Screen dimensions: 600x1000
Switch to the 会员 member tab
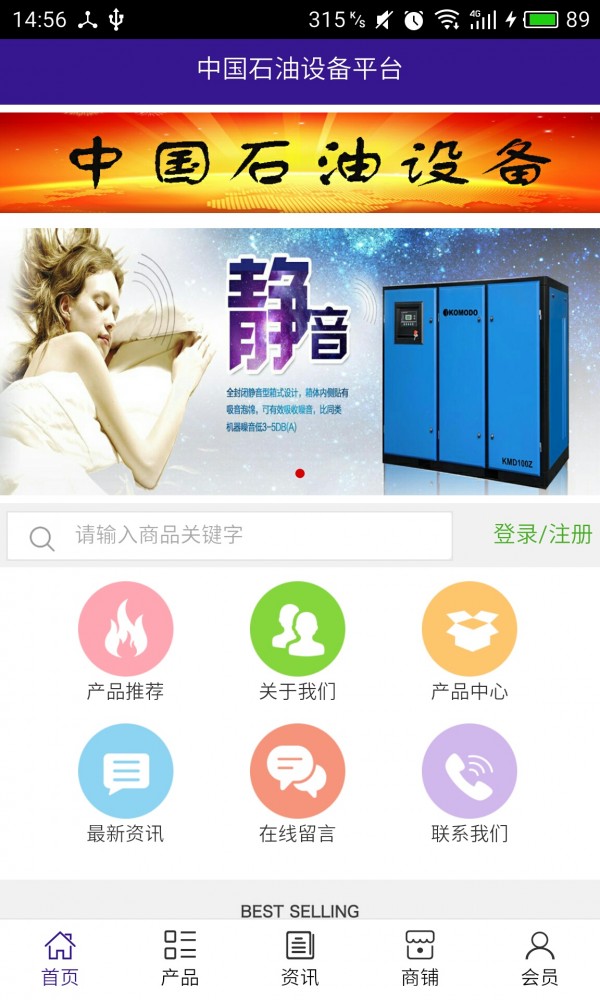[x=540, y=958]
